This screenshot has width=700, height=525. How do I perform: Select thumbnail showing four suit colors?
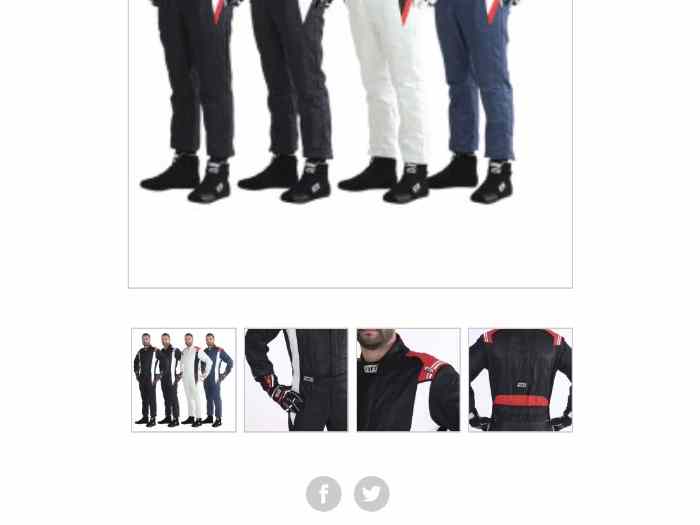point(184,380)
